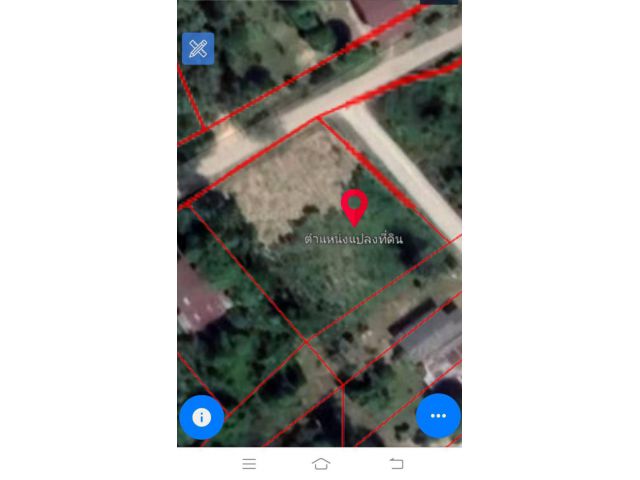The image size is (640, 480).
Task: Open the measuring tools button
Action: [198, 48]
